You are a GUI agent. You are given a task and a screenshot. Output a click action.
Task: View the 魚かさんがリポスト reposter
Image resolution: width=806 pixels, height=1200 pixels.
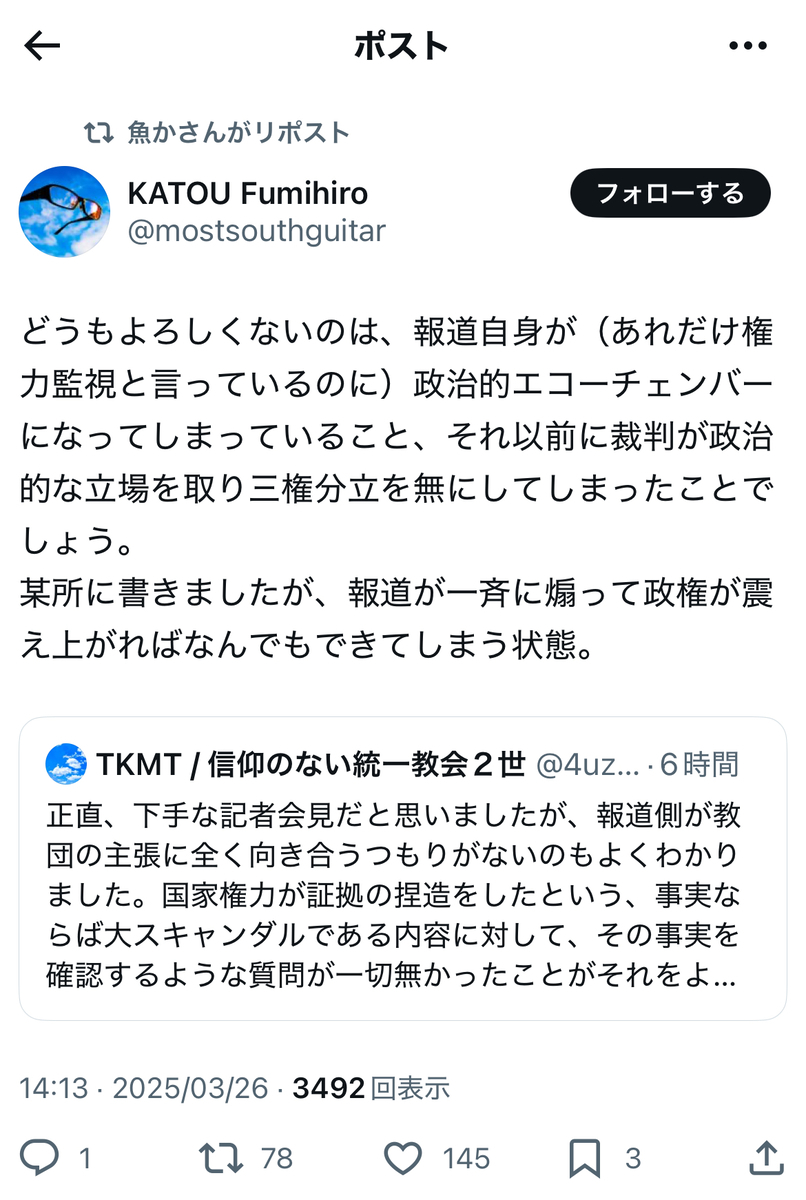pyautogui.click(x=238, y=132)
